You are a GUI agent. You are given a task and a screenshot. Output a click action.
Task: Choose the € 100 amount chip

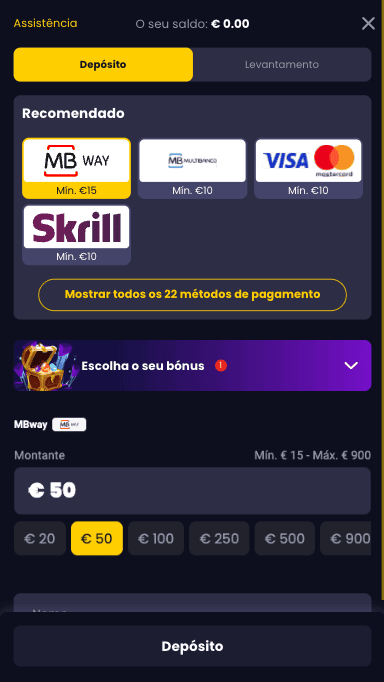pos(156,538)
